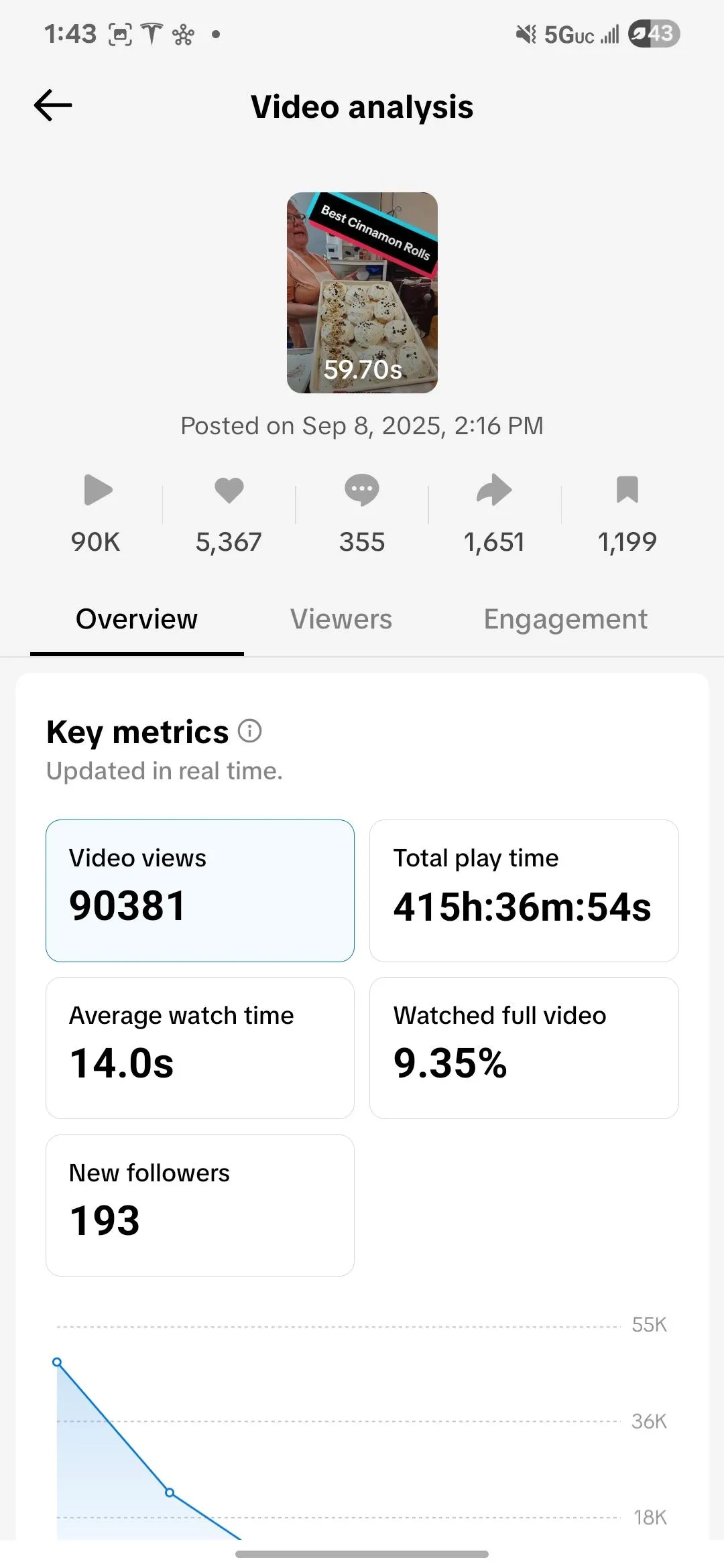Viewport: 724px width, 1568px height.
Task: Select the Total play time card
Action: pos(524,891)
